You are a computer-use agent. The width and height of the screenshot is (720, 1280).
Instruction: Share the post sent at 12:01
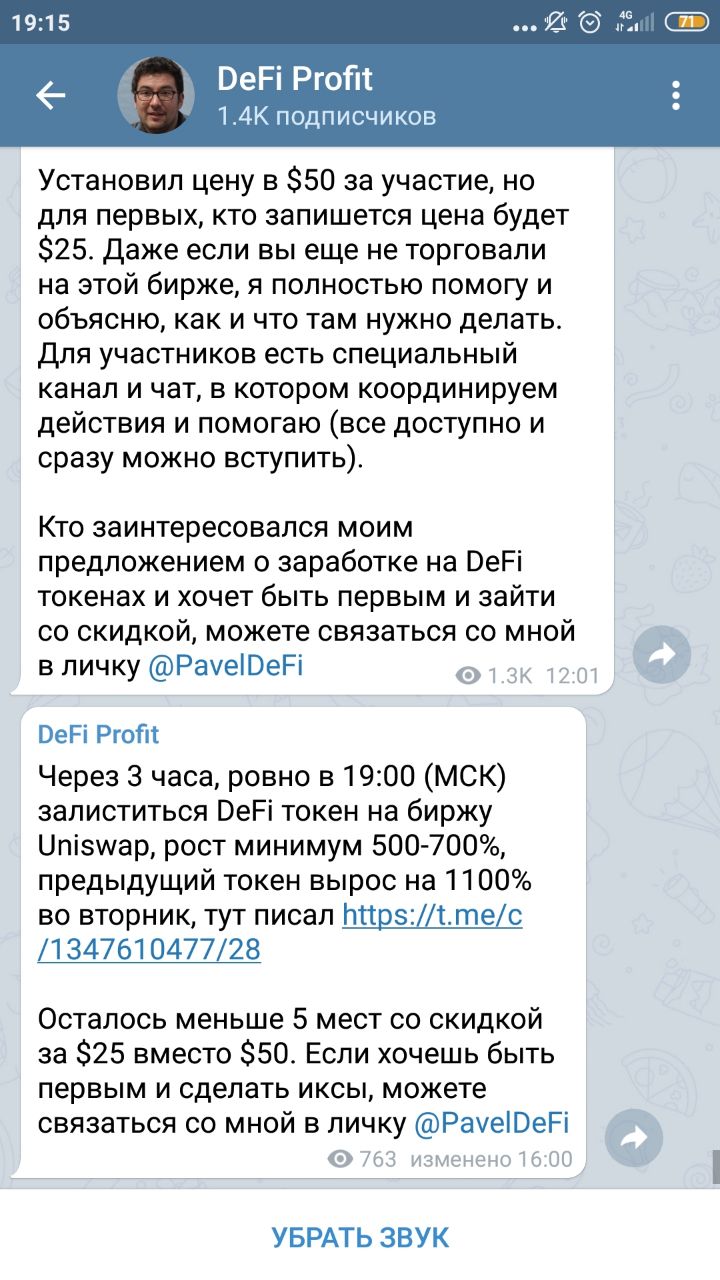pos(662,655)
